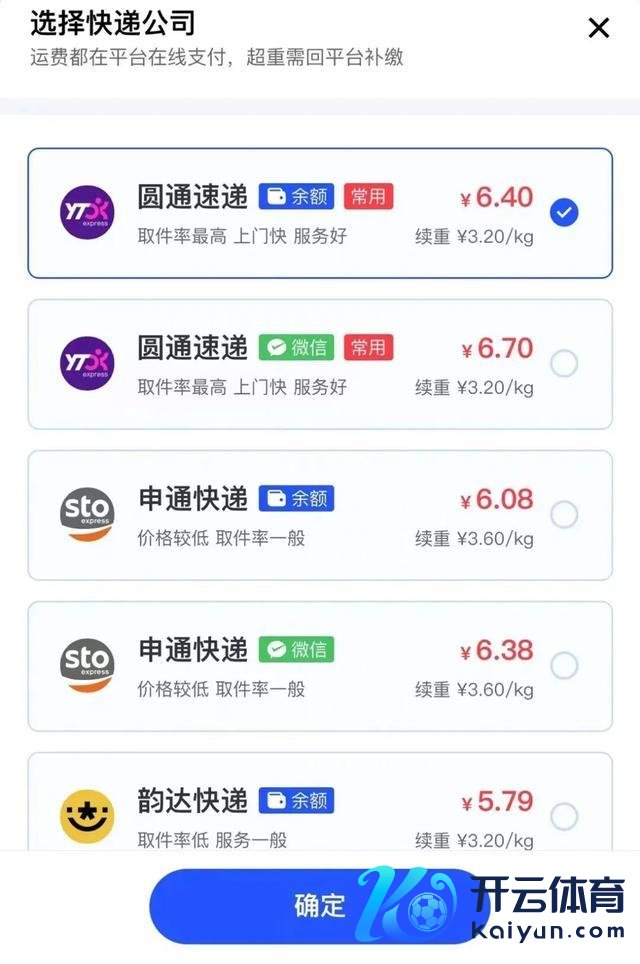Select 申通快递 with 微信 payment at ¥6.38
The width and height of the screenshot is (640, 964).
pyautogui.click(x=564, y=666)
